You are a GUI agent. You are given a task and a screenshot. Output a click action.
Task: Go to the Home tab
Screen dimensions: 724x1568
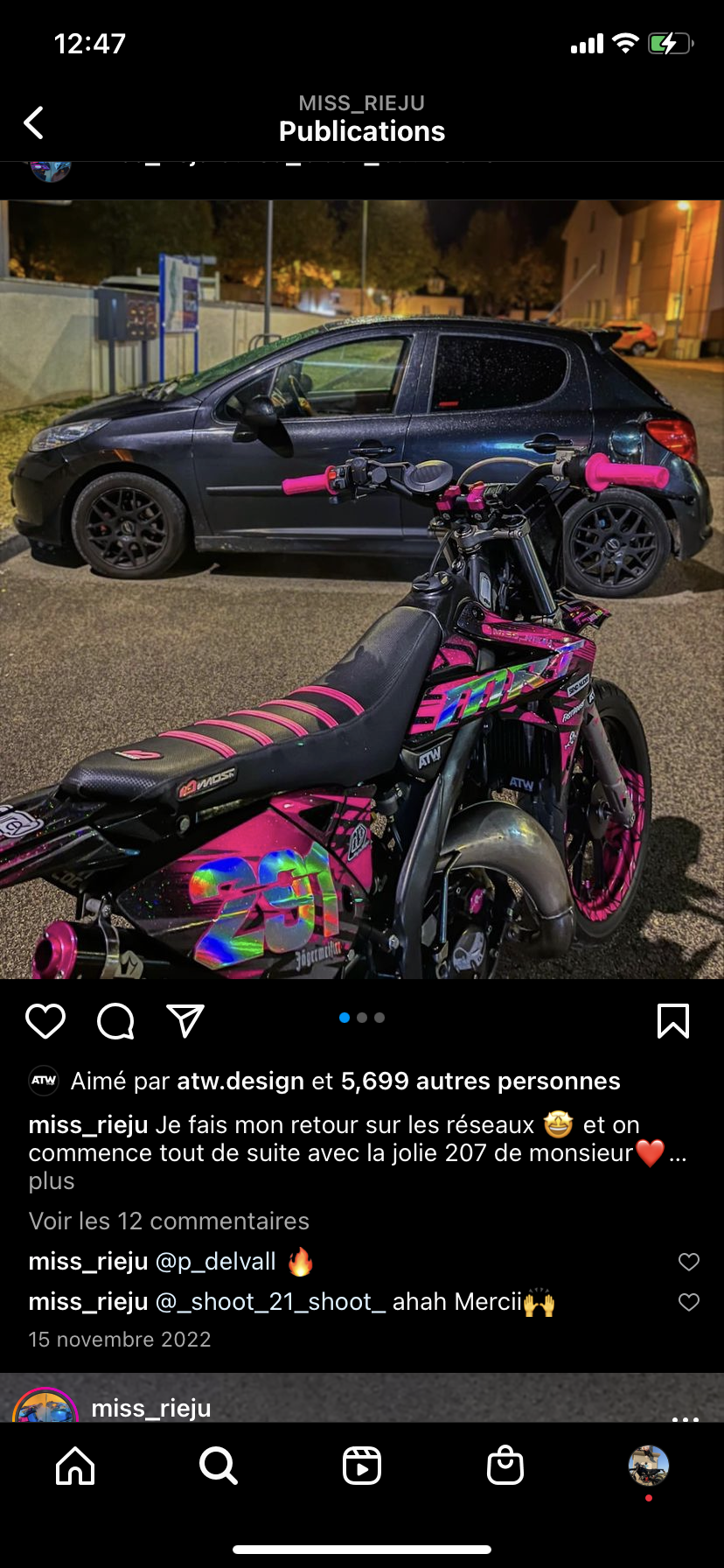click(x=75, y=1466)
